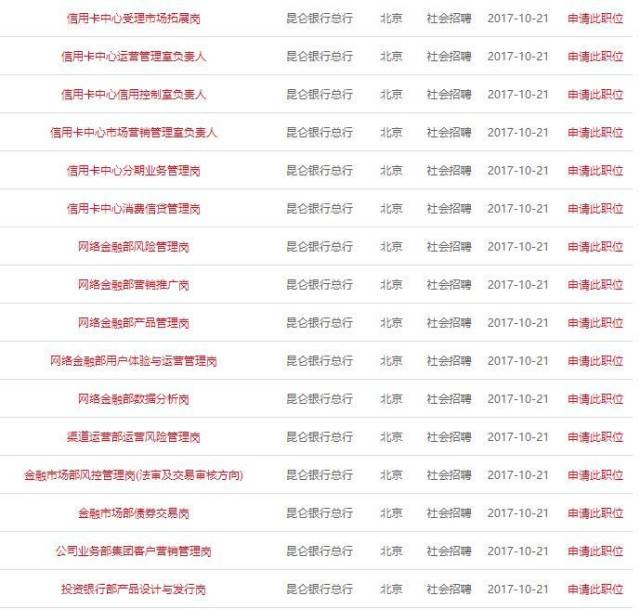This screenshot has width=640, height=609.
Task: Open 信用卡中心受理市场拓展岗 job posting
Action: 134,19
